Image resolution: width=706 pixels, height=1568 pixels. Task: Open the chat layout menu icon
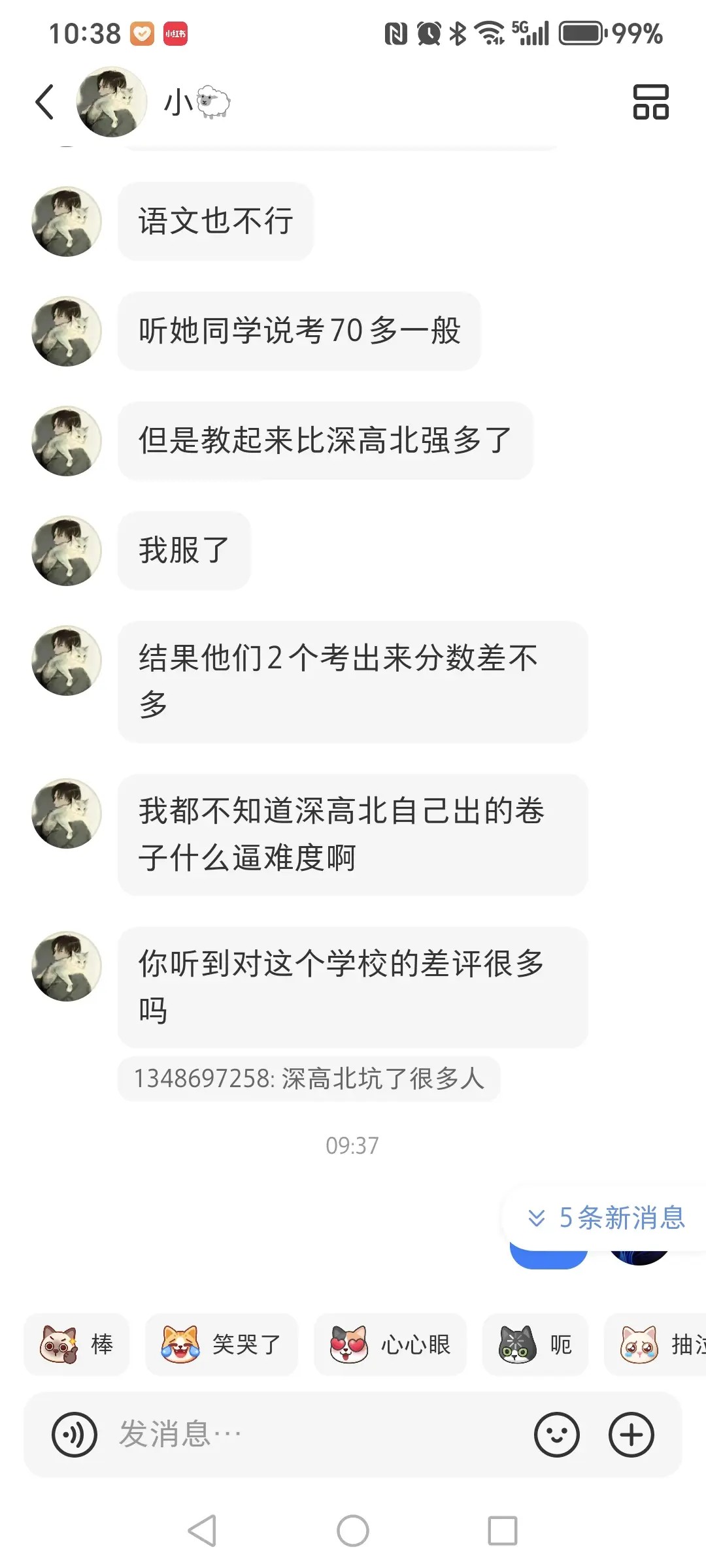650,103
